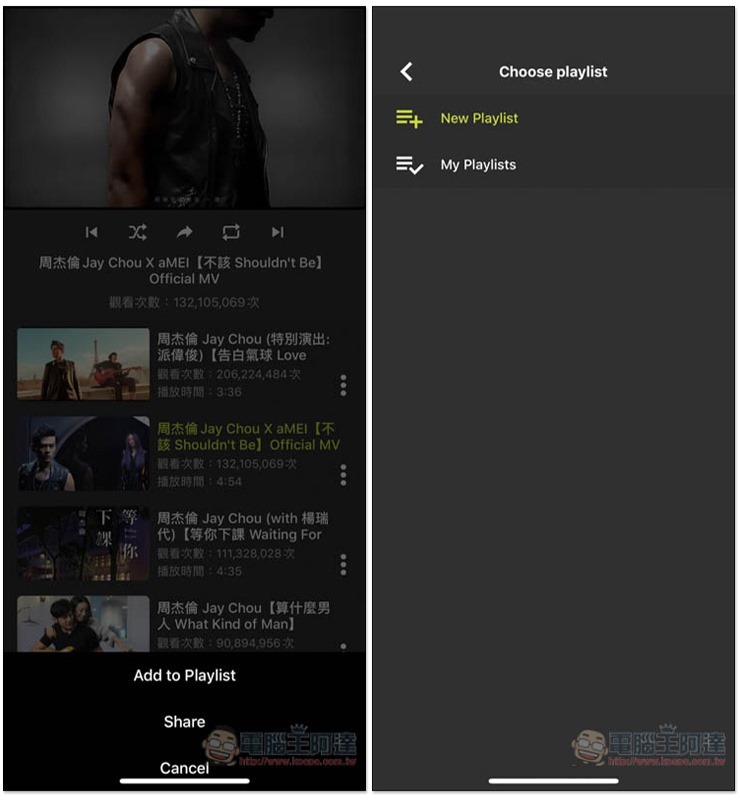Tap Share in the action sheet
This screenshot has height=800, width=740.
coord(185,721)
